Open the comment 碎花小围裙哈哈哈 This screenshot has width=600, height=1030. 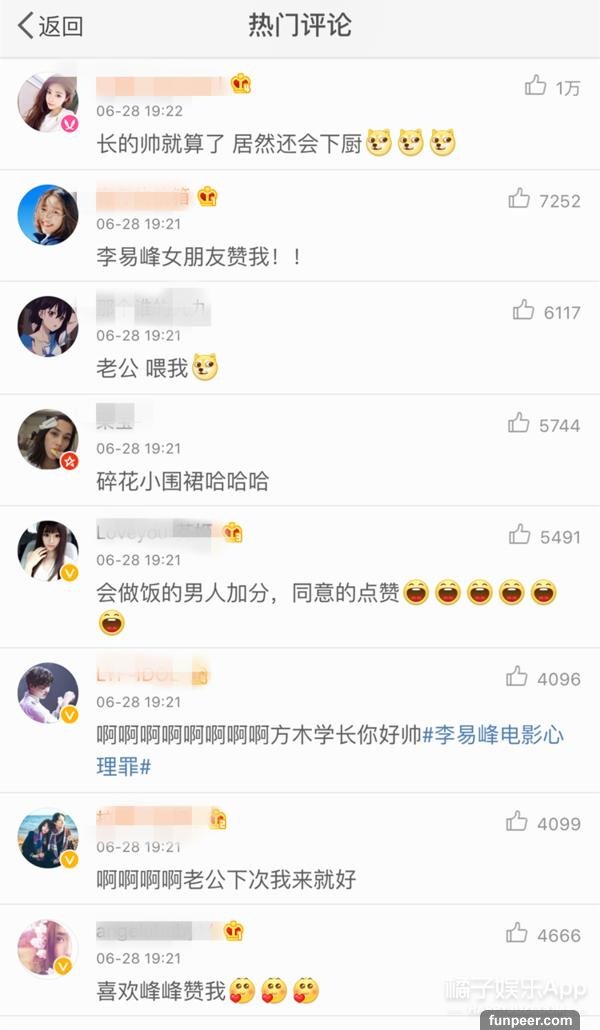183,481
